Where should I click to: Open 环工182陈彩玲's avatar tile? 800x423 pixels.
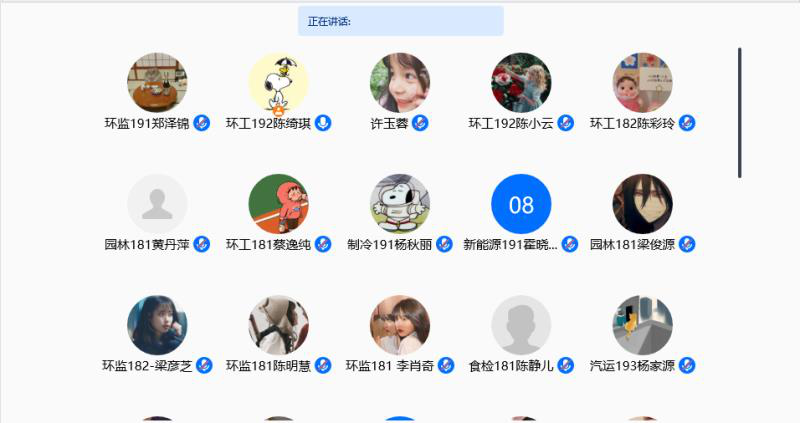[642, 82]
